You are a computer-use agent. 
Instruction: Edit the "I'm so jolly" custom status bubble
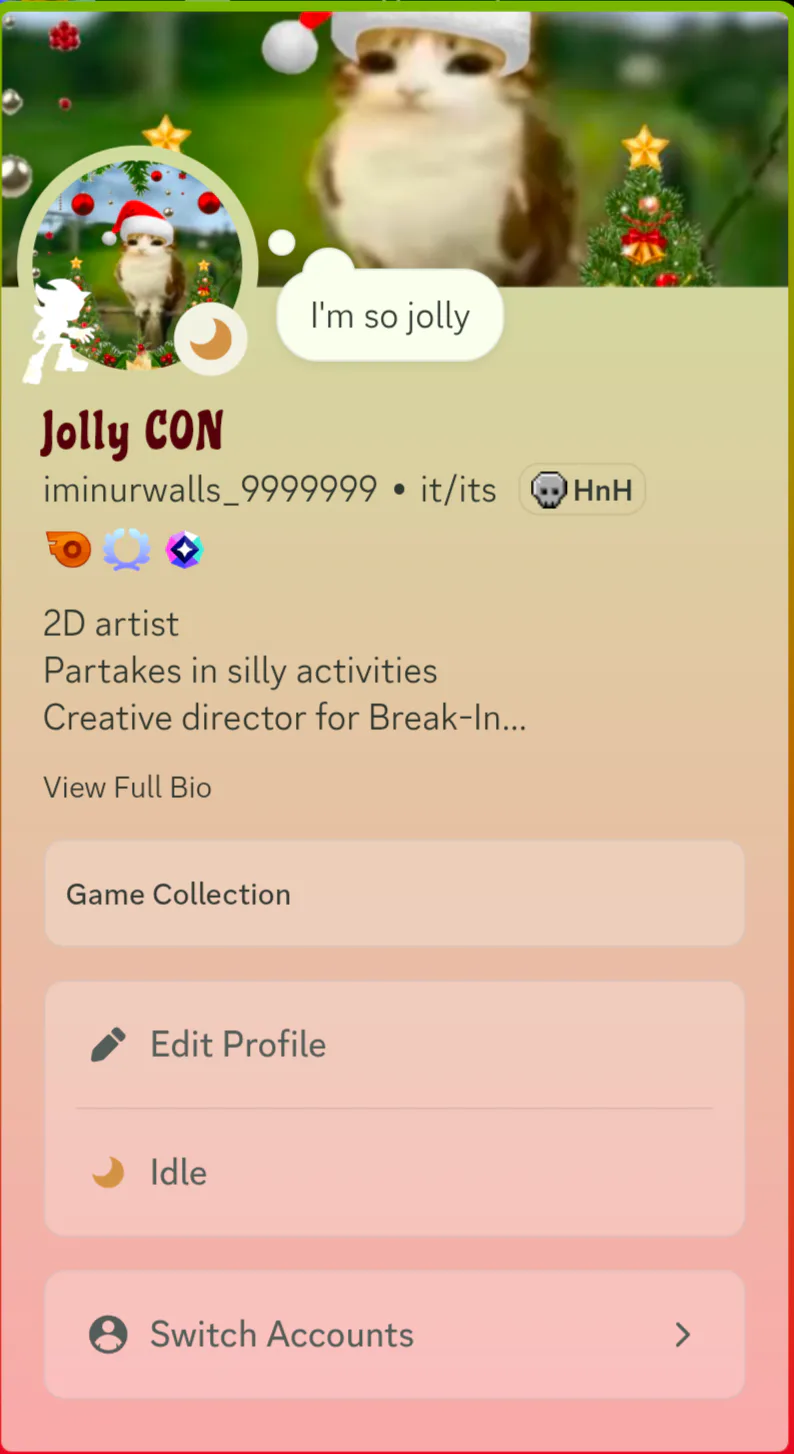point(390,316)
